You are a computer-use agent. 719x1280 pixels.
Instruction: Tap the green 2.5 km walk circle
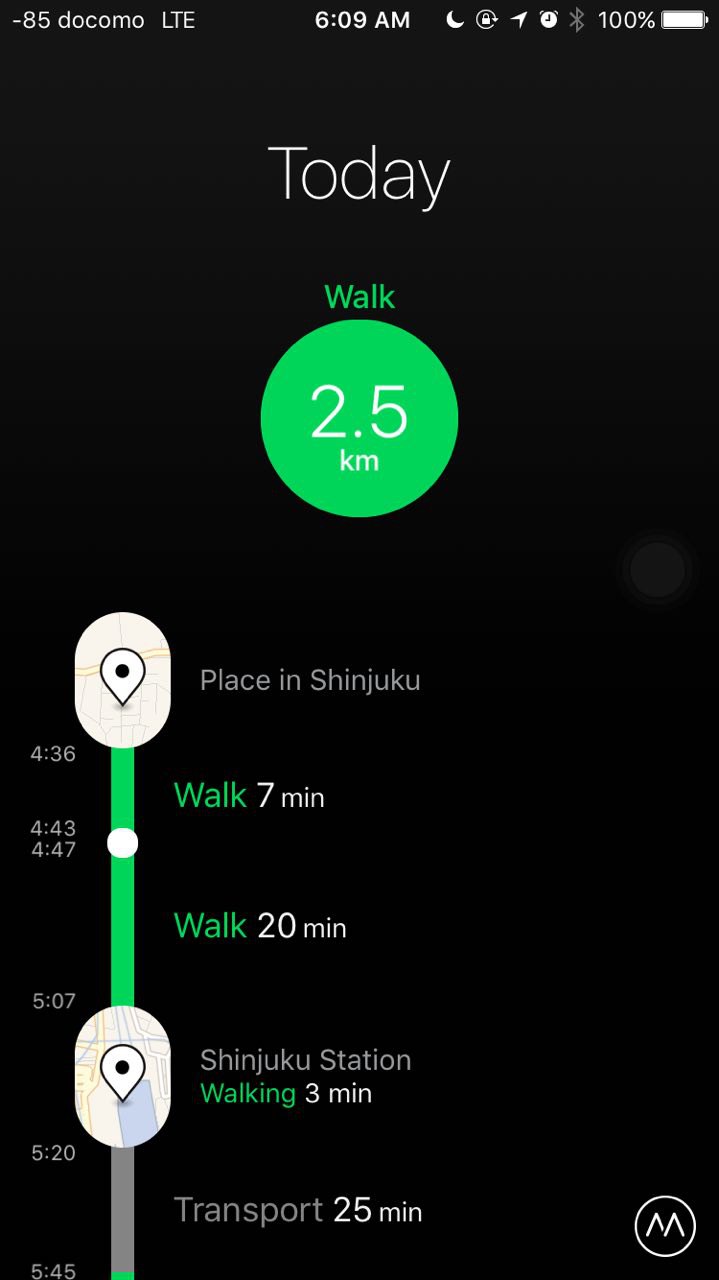359,418
